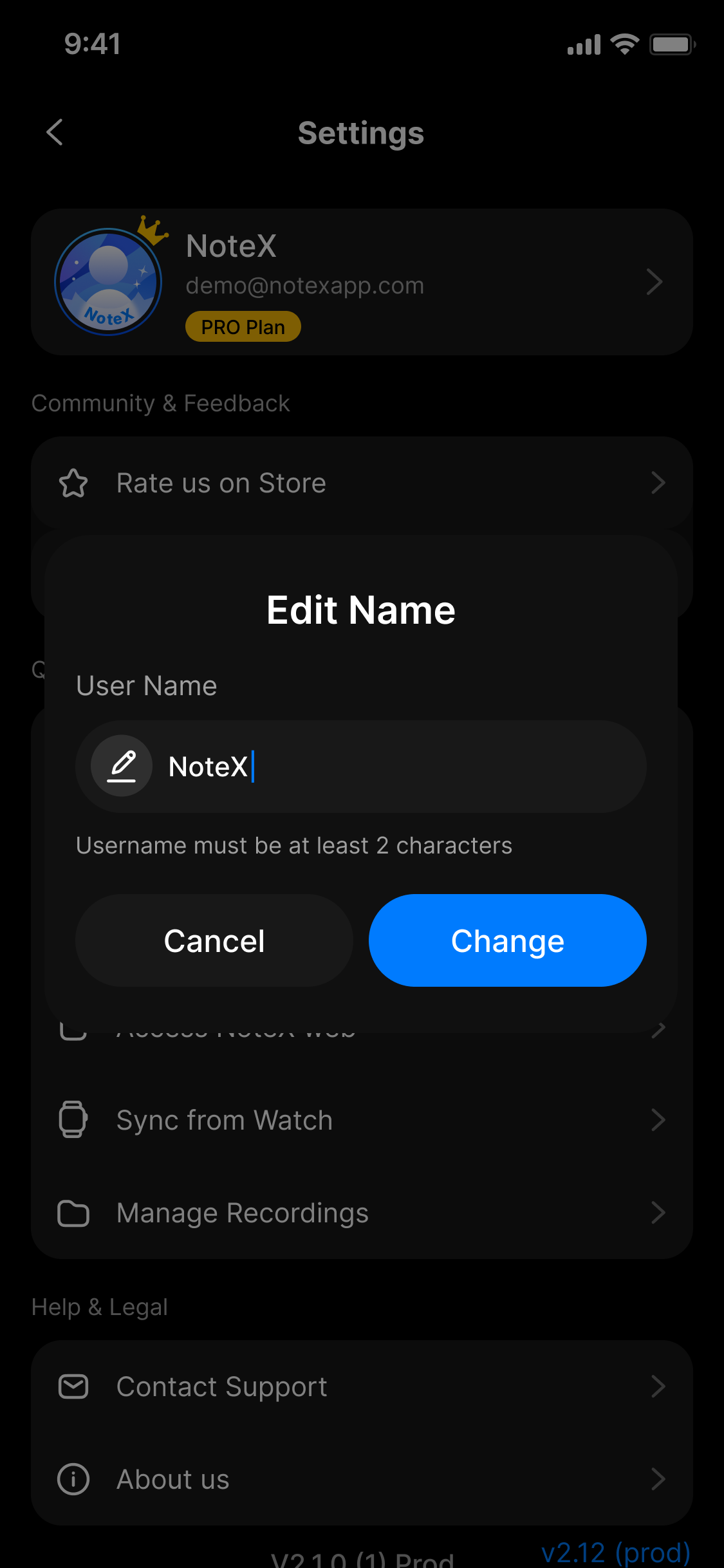Open Contact Support
The image size is (724, 1568).
pos(362,1386)
